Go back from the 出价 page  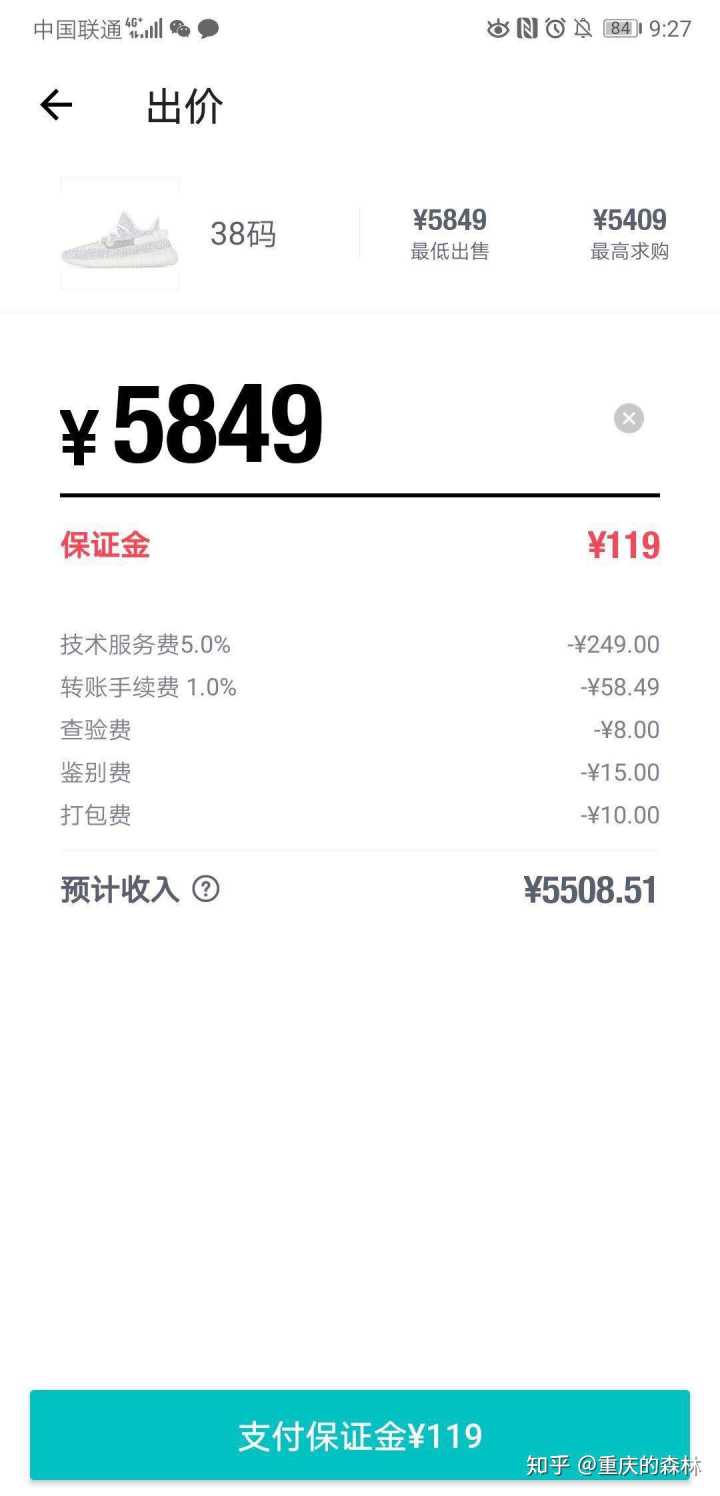(56, 105)
